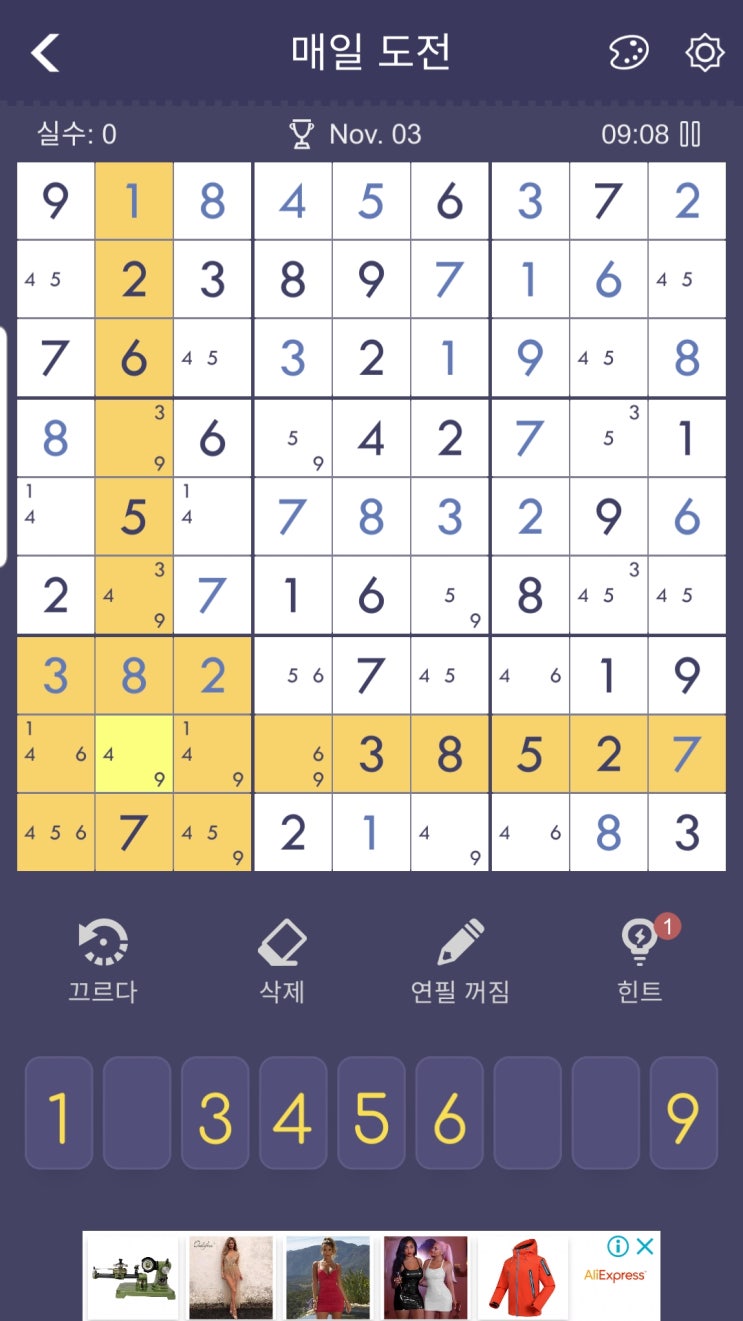Select number 1 on the number pad
The image size is (743, 1321).
point(59,1114)
